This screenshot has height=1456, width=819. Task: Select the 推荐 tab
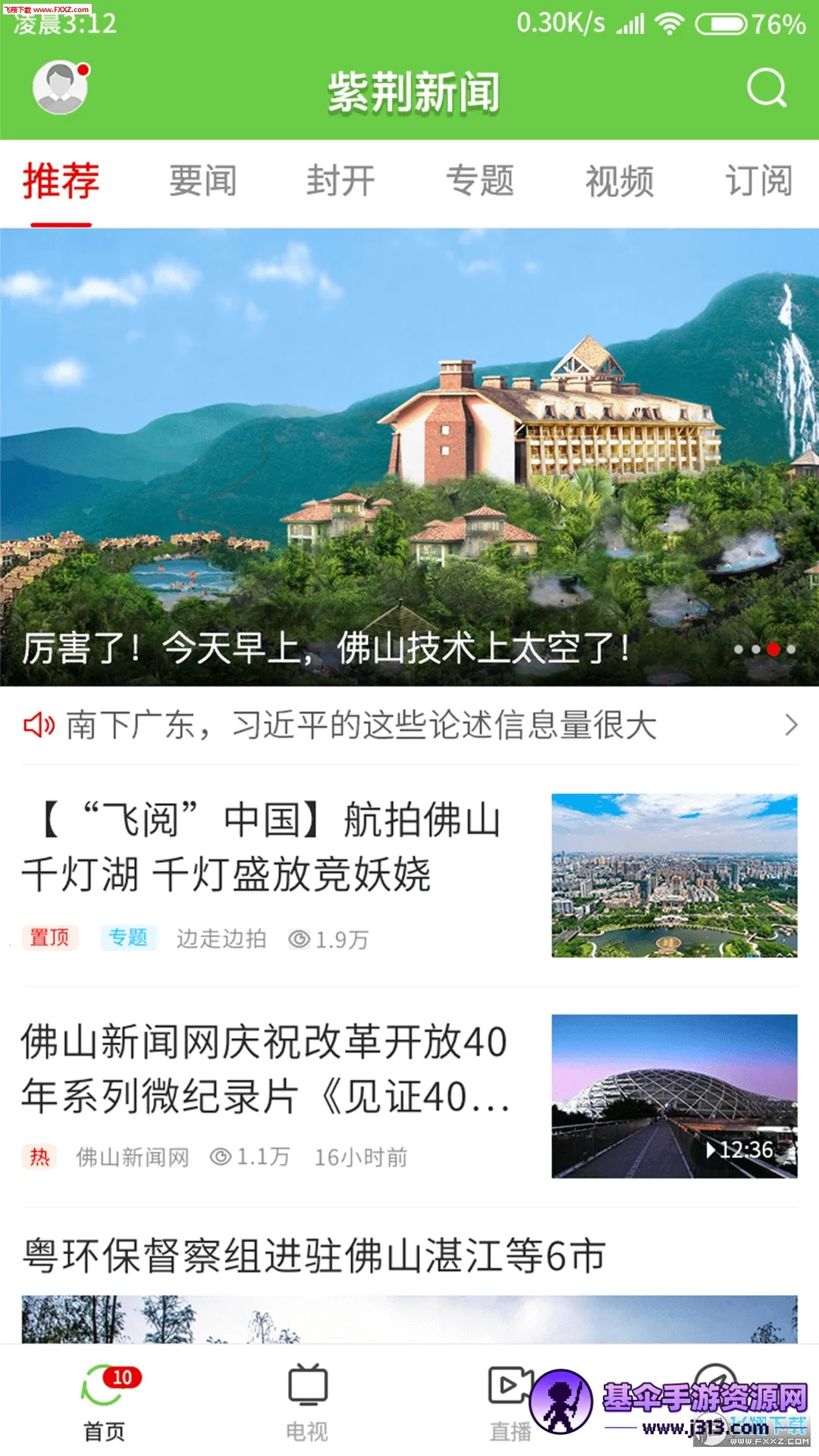coord(61,182)
